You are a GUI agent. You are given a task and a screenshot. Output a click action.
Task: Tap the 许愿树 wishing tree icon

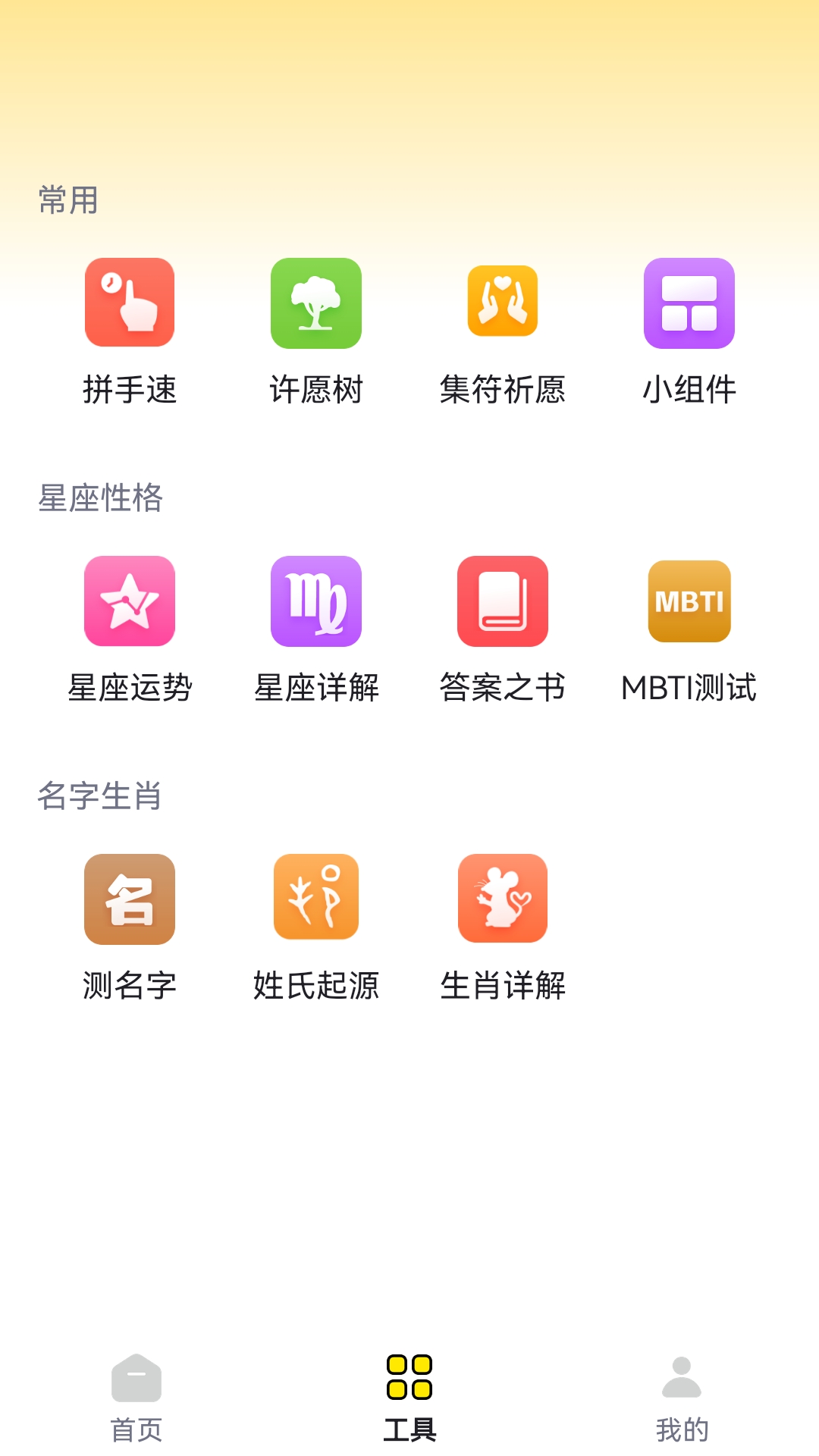click(x=316, y=302)
